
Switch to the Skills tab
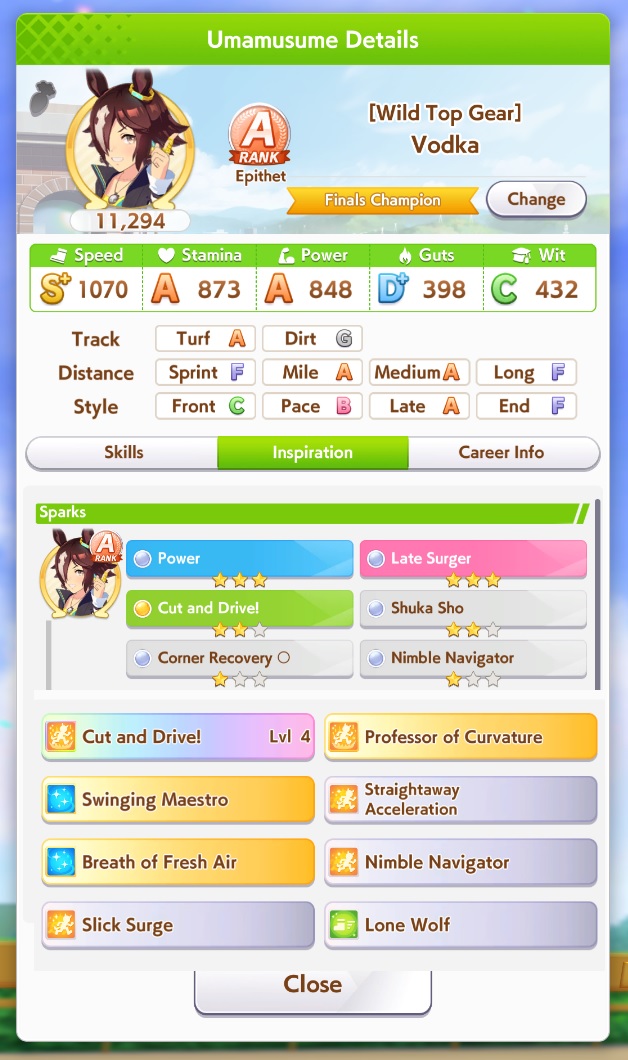click(x=123, y=453)
